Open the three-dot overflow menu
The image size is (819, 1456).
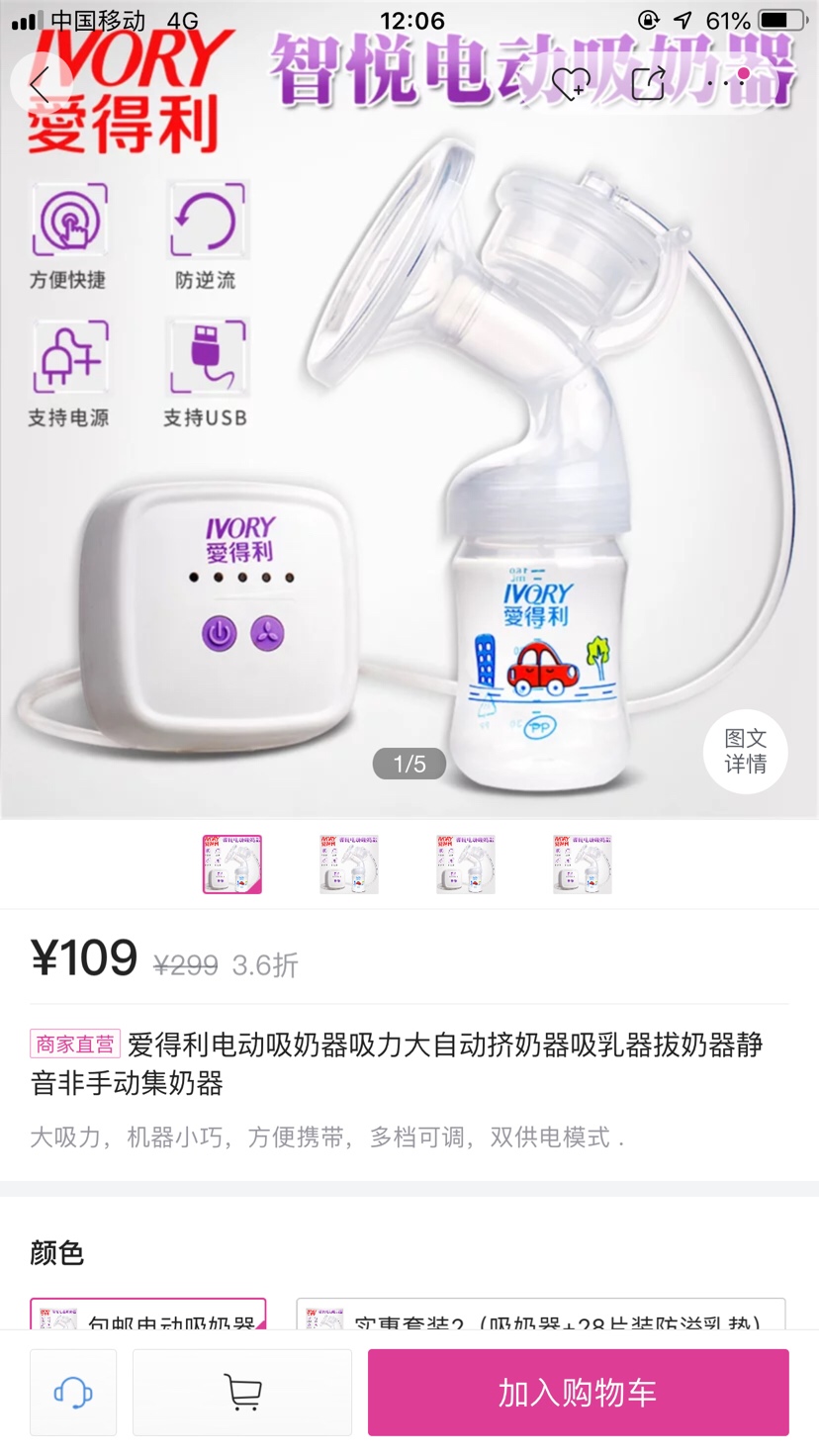(732, 84)
